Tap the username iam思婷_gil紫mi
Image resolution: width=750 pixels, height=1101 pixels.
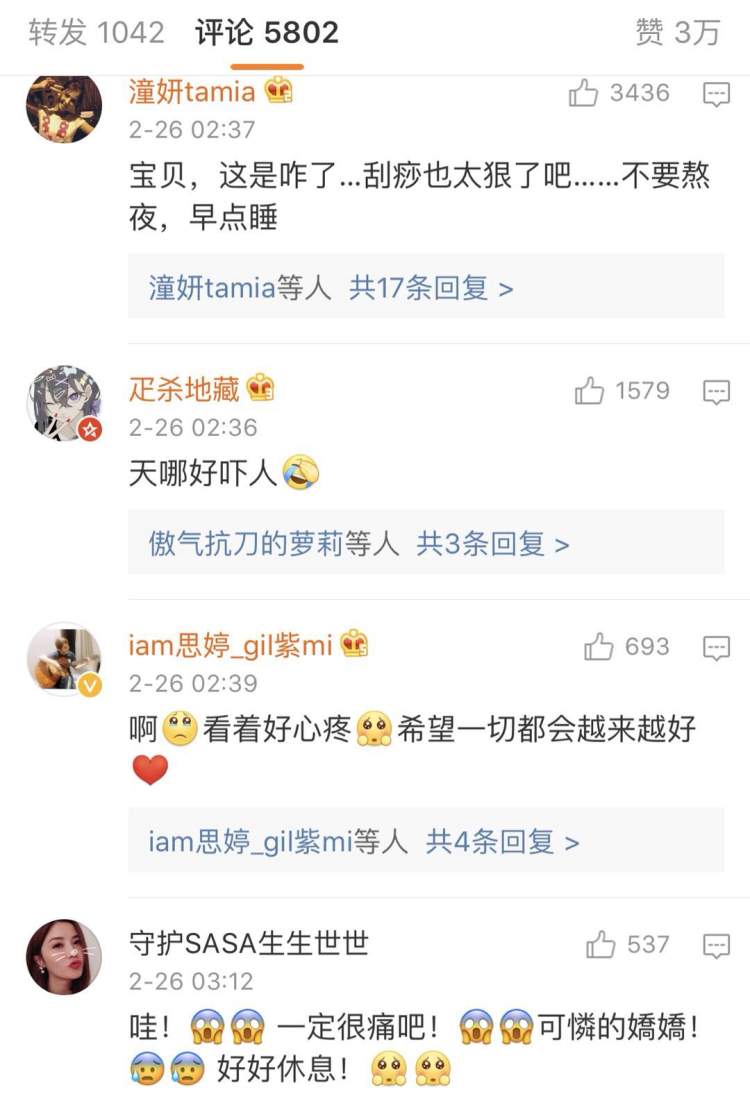tap(230, 645)
